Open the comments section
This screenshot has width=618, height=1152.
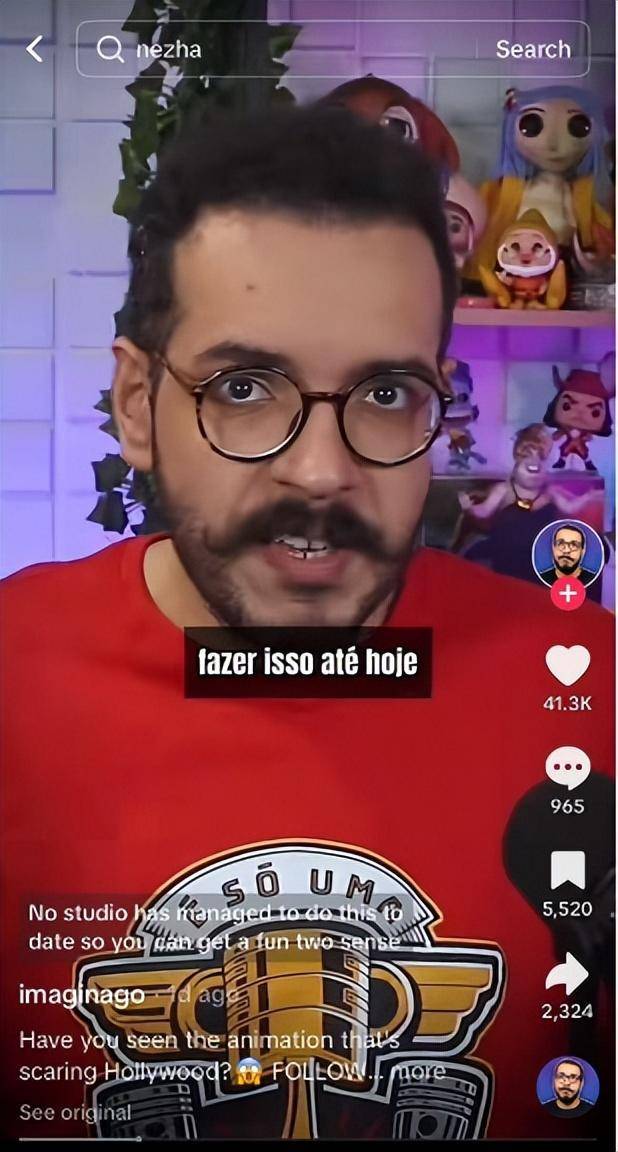click(567, 769)
